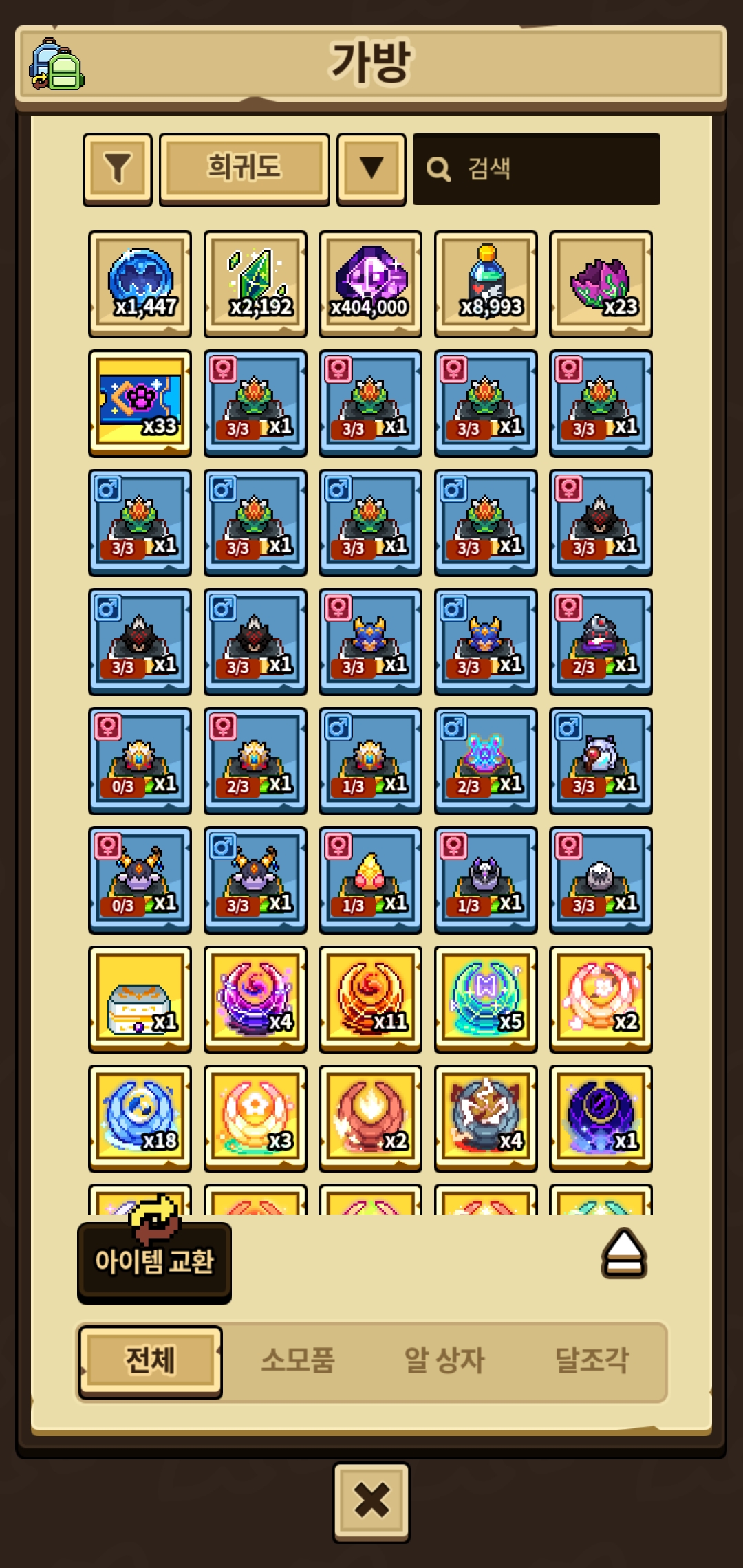Switch to the 알 상자 tab
This screenshot has height=1568, width=743.
[444, 1360]
